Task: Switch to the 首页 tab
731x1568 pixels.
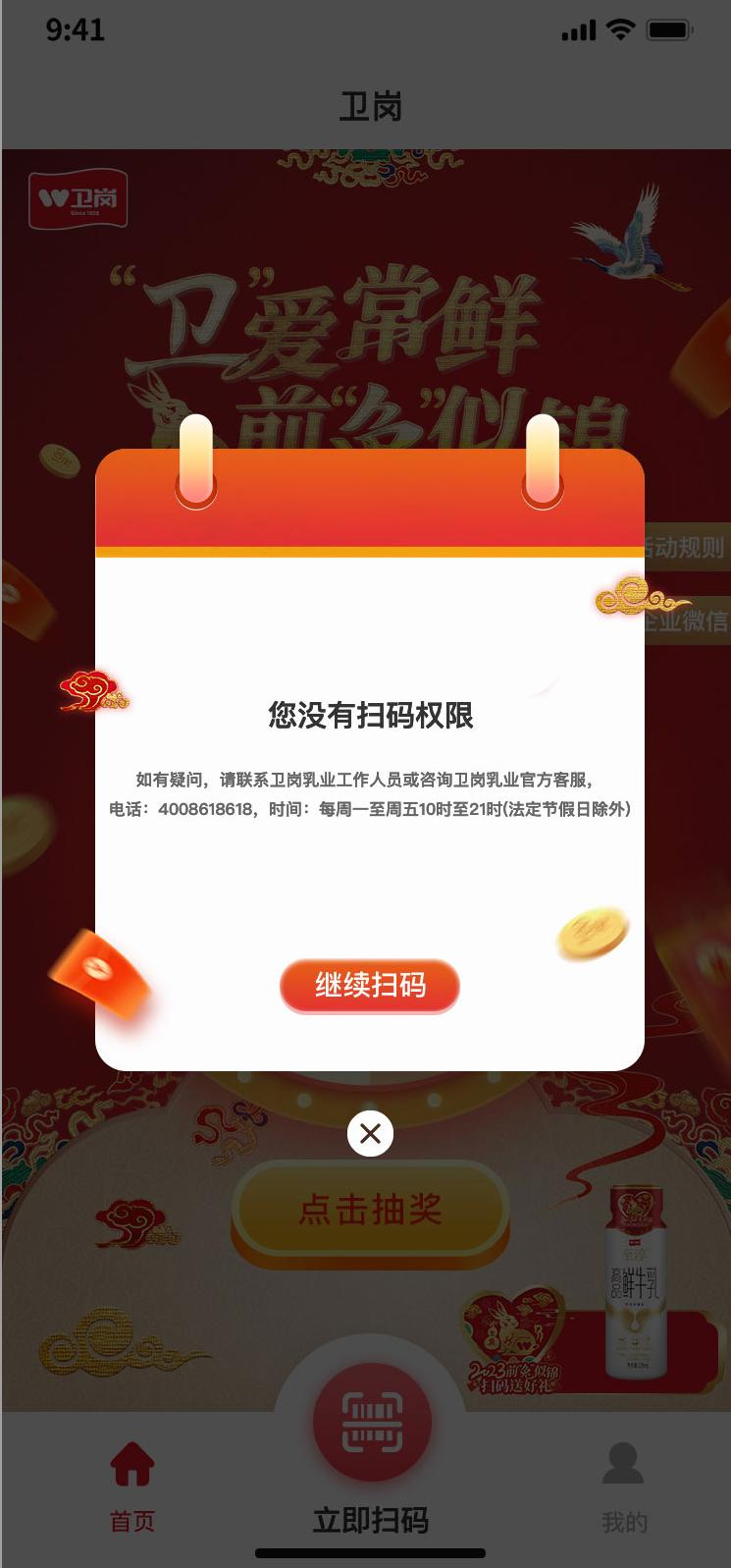Action: [131, 1486]
